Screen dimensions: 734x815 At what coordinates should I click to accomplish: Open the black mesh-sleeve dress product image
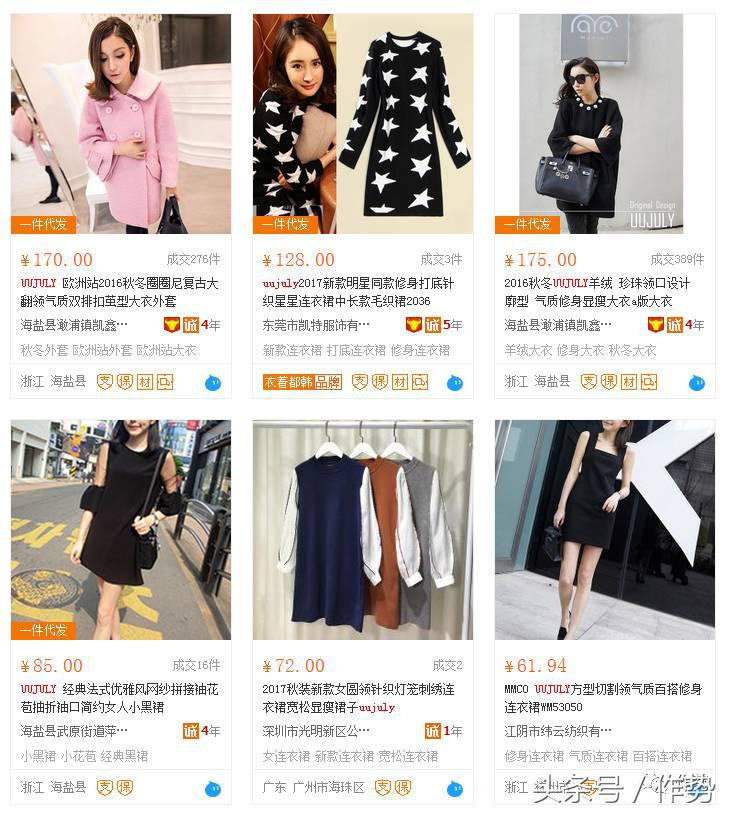[x=121, y=529]
